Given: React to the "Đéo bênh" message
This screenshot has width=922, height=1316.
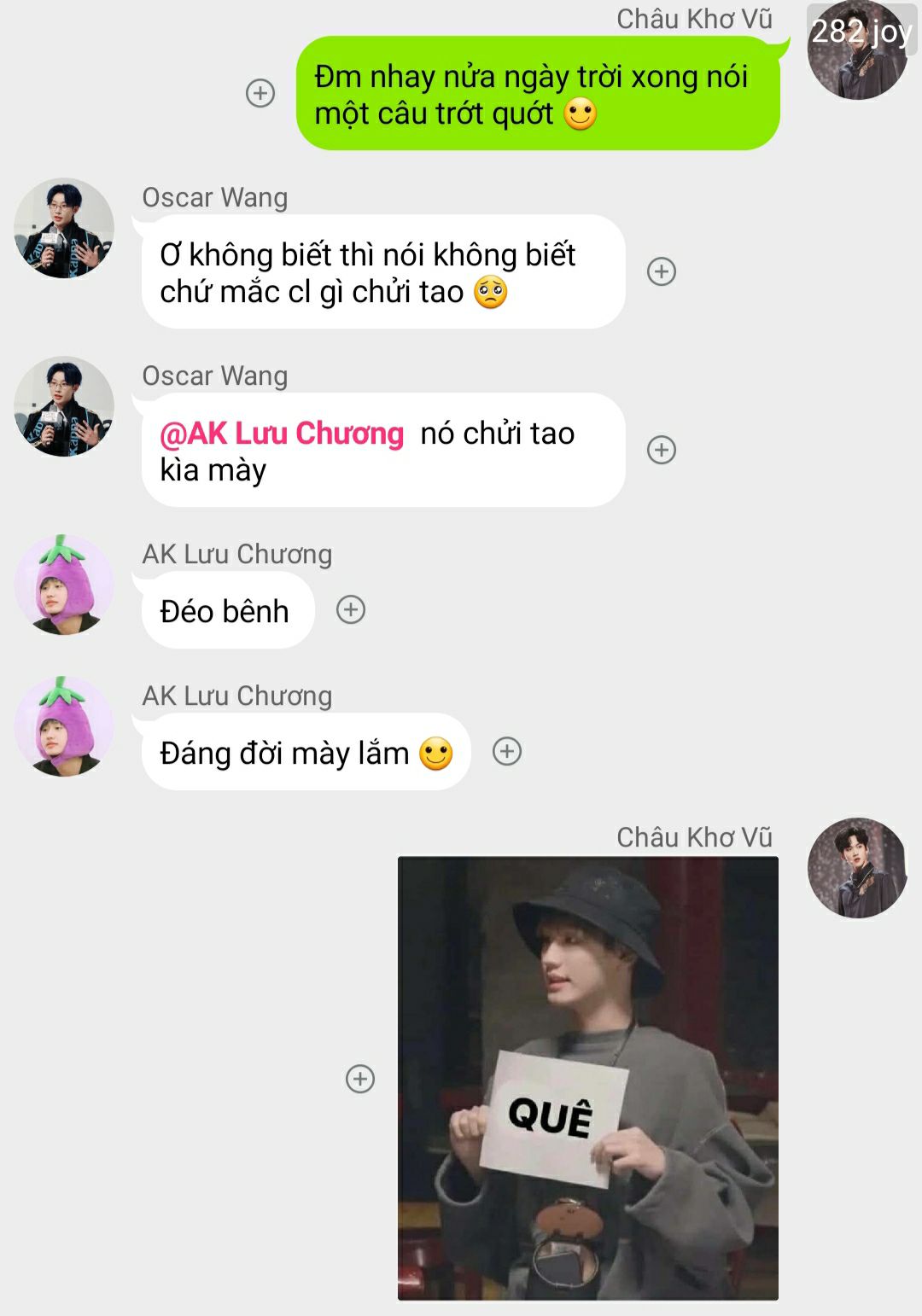Looking at the screenshot, I should (x=351, y=609).
